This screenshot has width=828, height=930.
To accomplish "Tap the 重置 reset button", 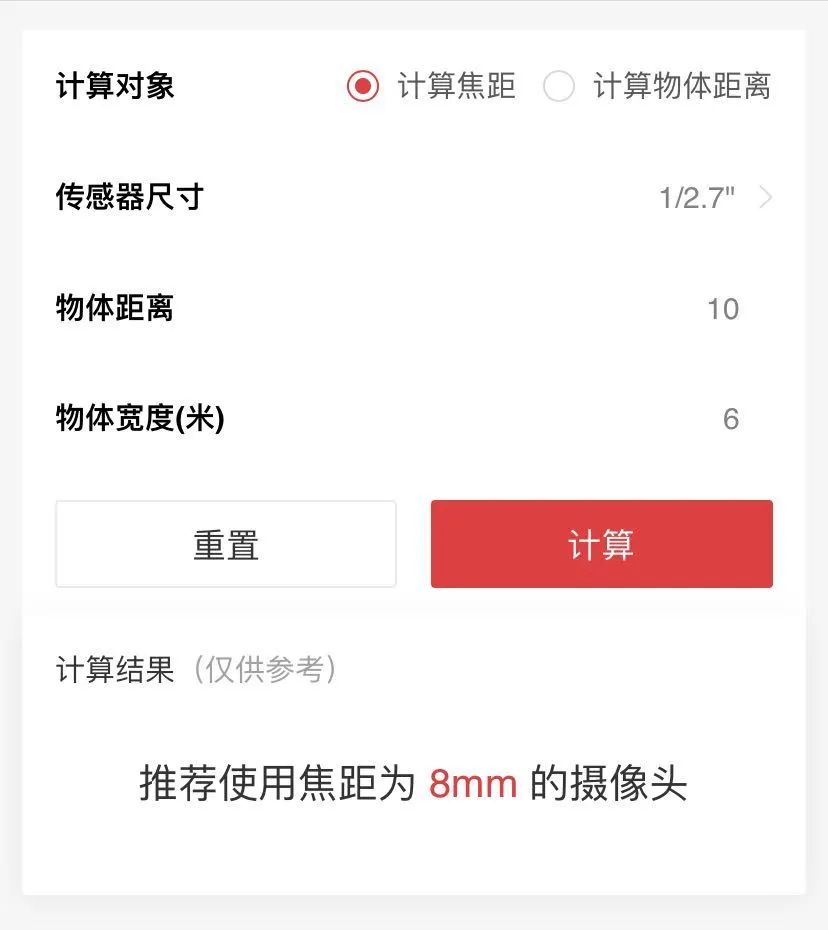I will (226, 545).
